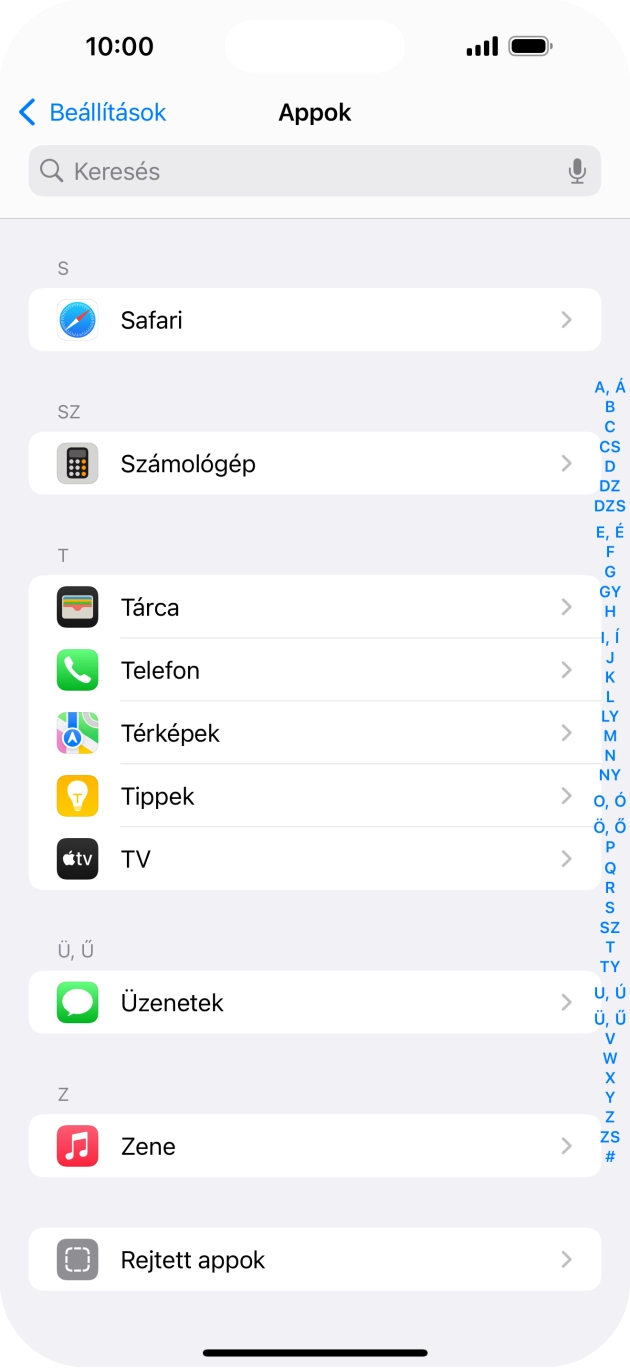630x1368 pixels.
Task: Open TV app settings
Action: (315, 859)
